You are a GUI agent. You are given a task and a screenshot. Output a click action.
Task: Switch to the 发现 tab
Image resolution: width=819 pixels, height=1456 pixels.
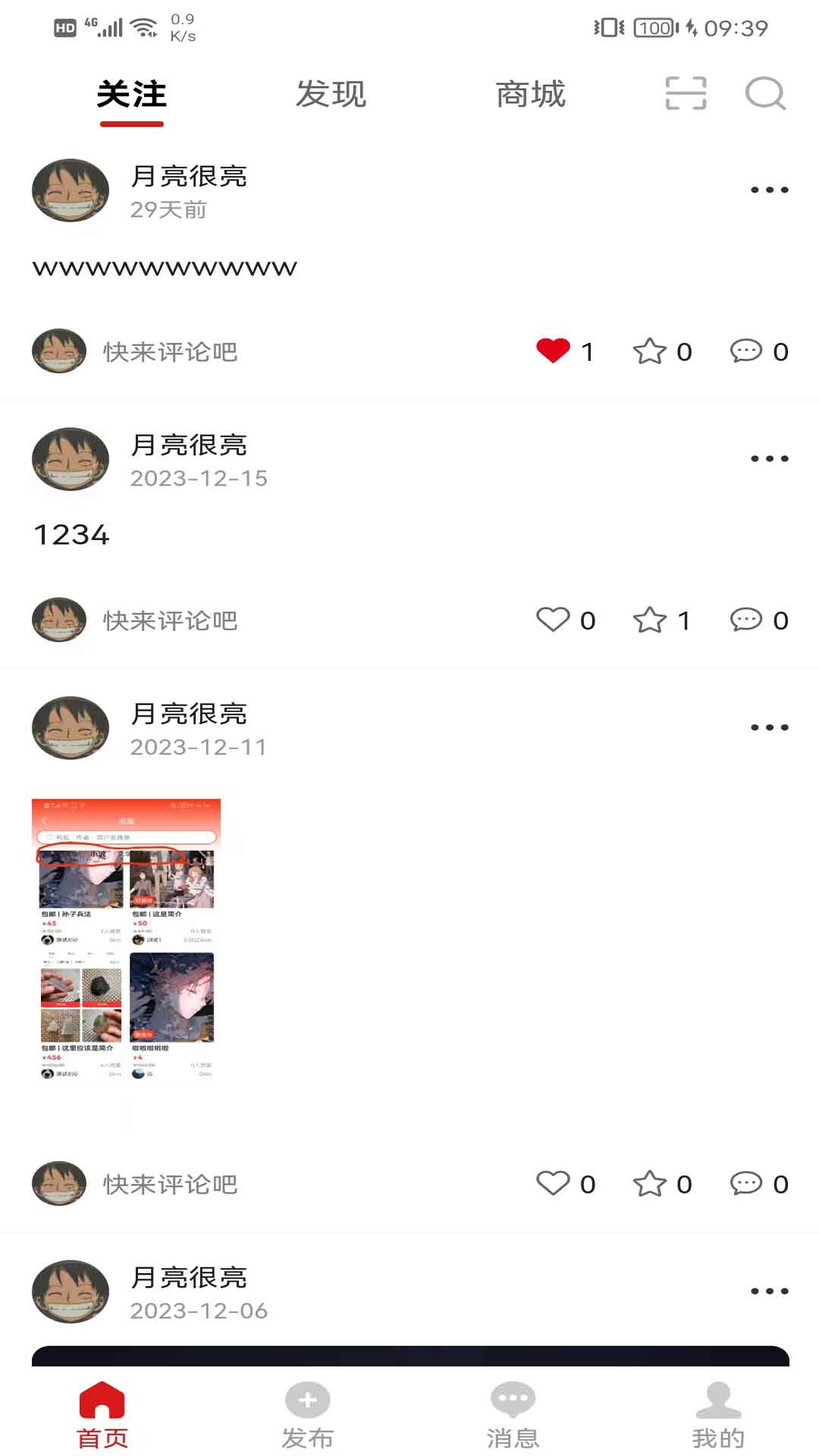point(331,95)
